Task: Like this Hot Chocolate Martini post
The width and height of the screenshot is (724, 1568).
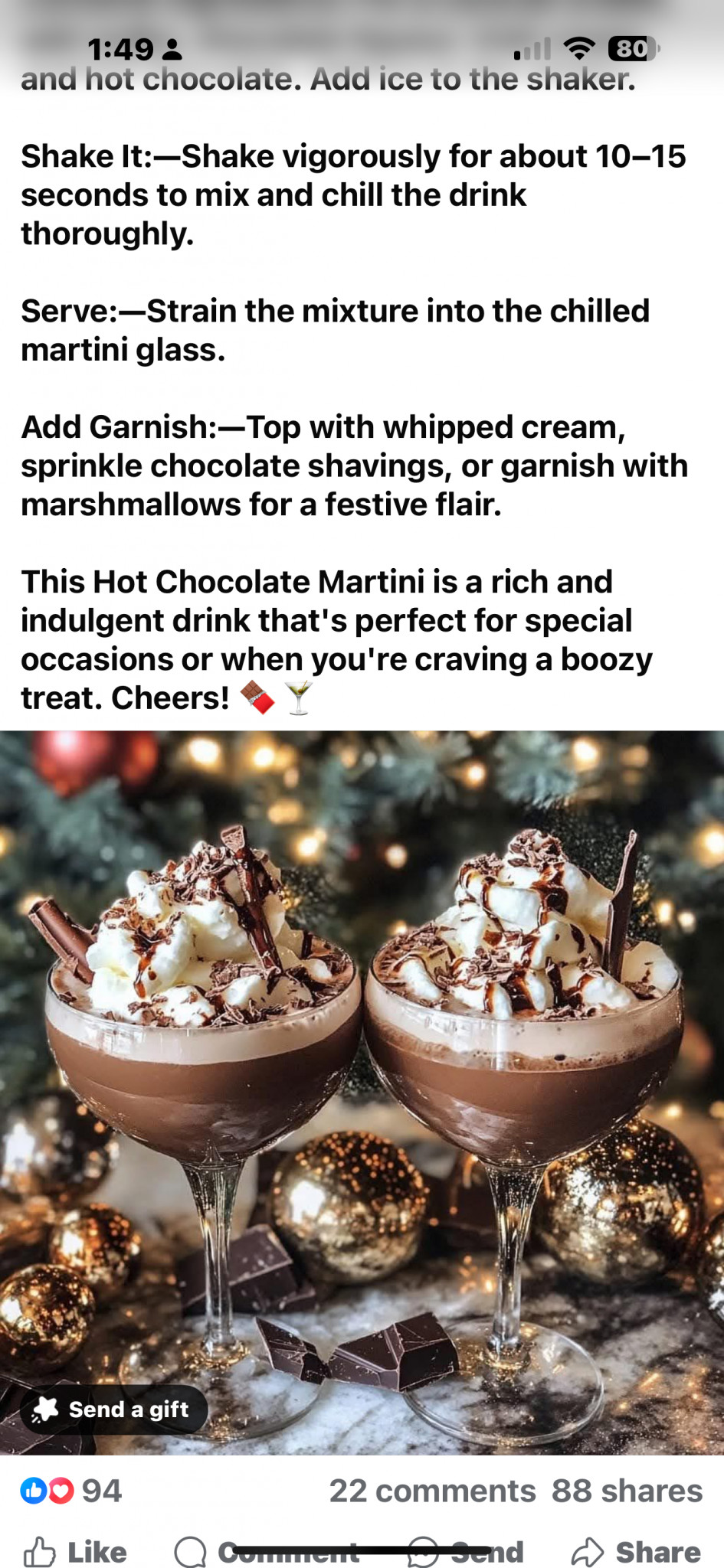Action: pyautogui.click(x=75, y=1552)
